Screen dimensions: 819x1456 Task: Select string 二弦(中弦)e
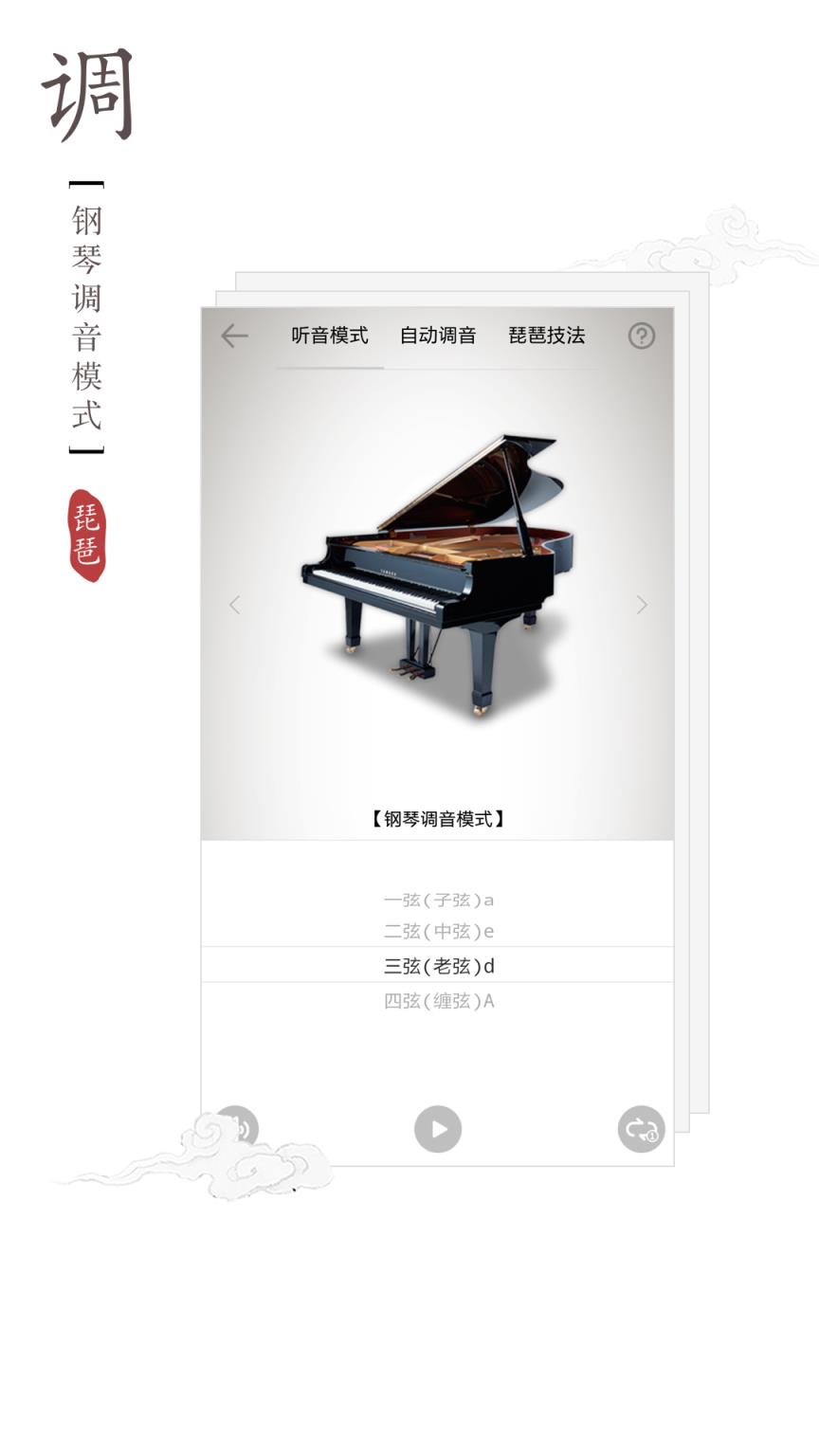(x=438, y=931)
